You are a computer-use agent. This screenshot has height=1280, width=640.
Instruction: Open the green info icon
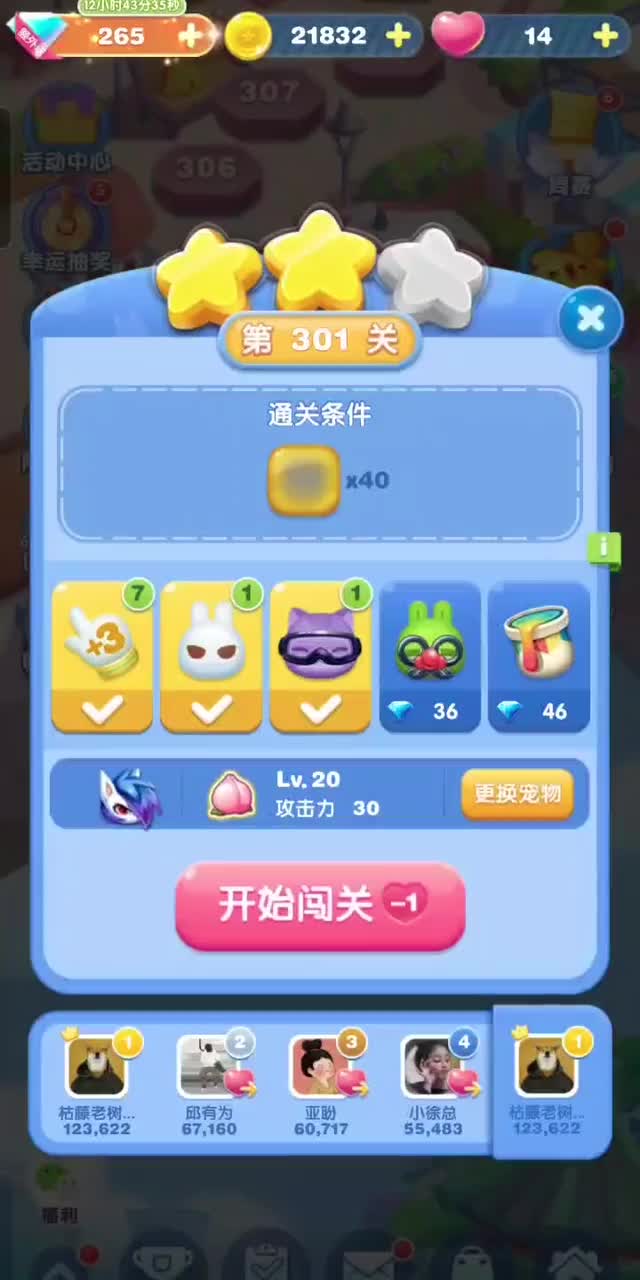[x=604, y=548]
